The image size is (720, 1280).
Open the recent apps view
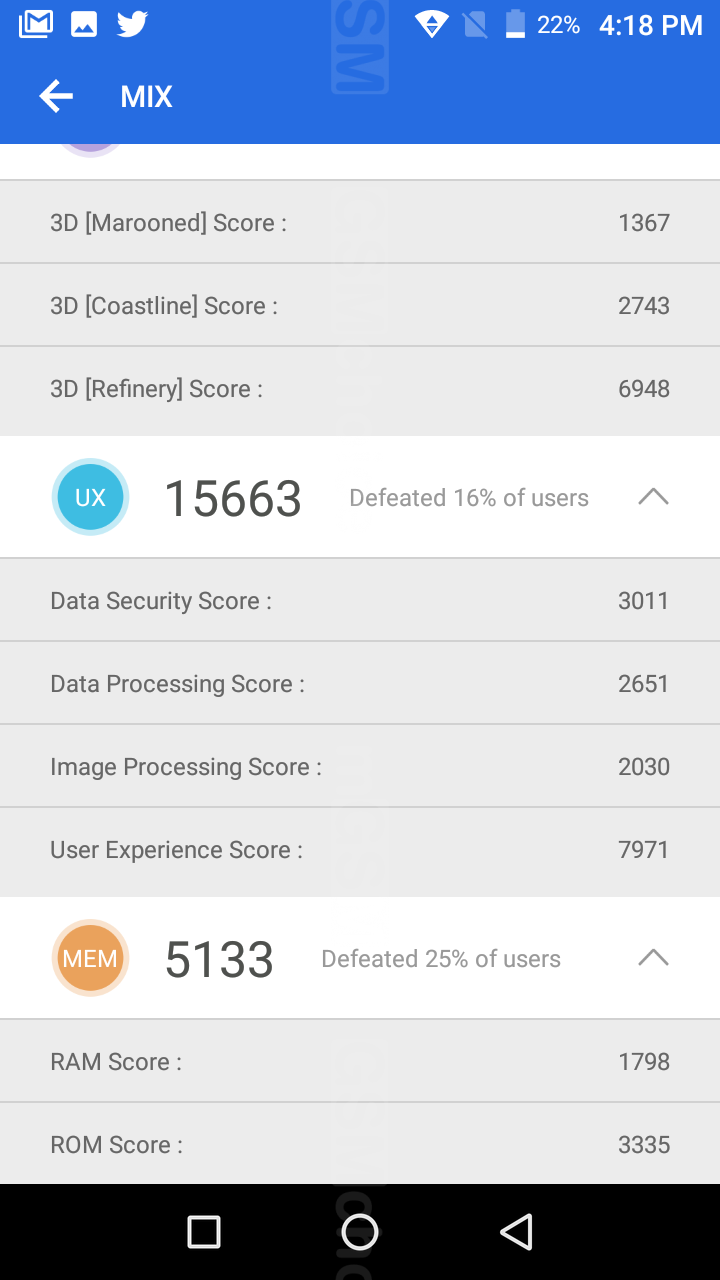click(x=204, y=1232)
